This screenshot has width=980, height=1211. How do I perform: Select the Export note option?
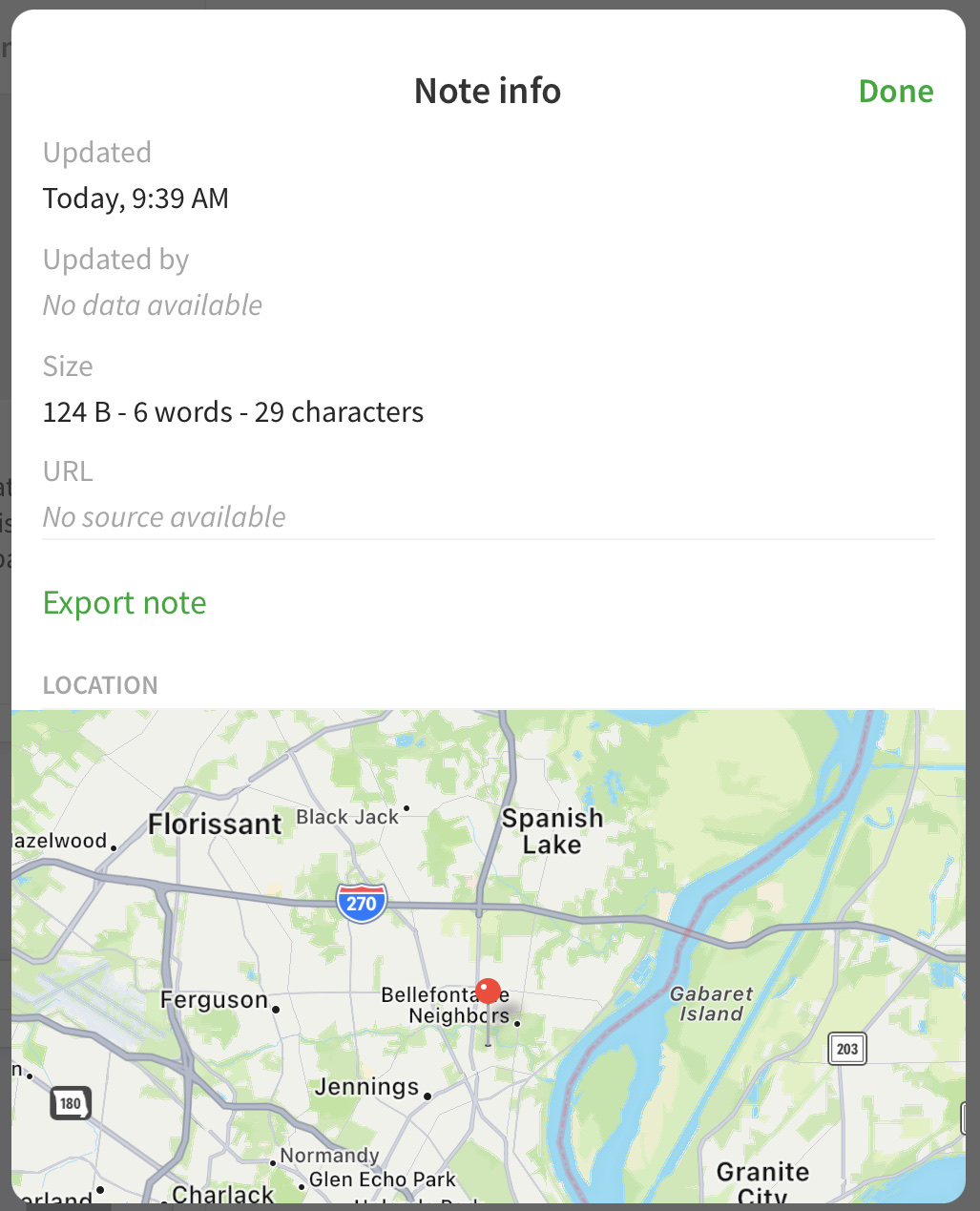click(124, 602)
